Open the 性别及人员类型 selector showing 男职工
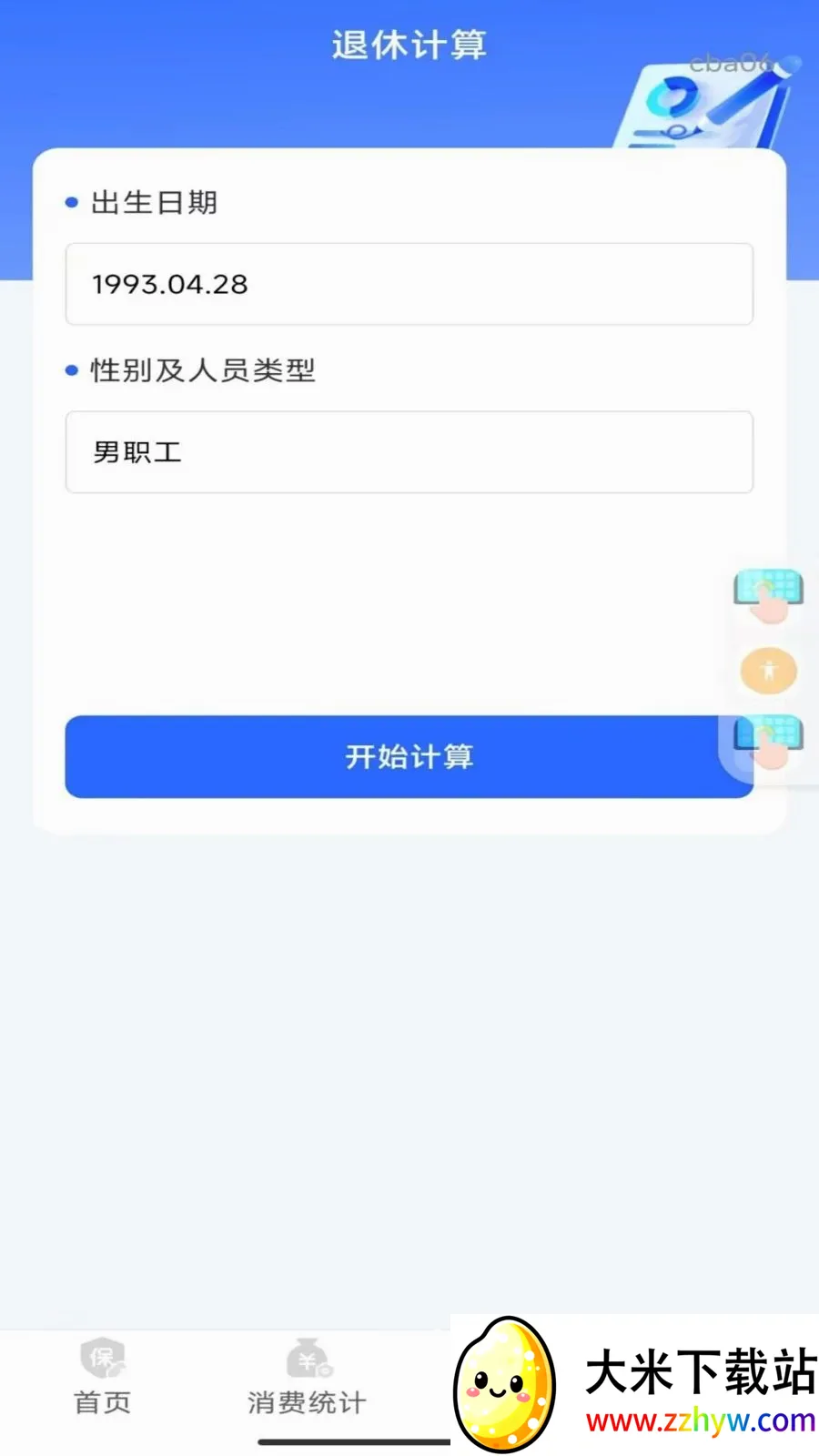819x1456 pixels. pyautogui.click(x=409, y=452)
